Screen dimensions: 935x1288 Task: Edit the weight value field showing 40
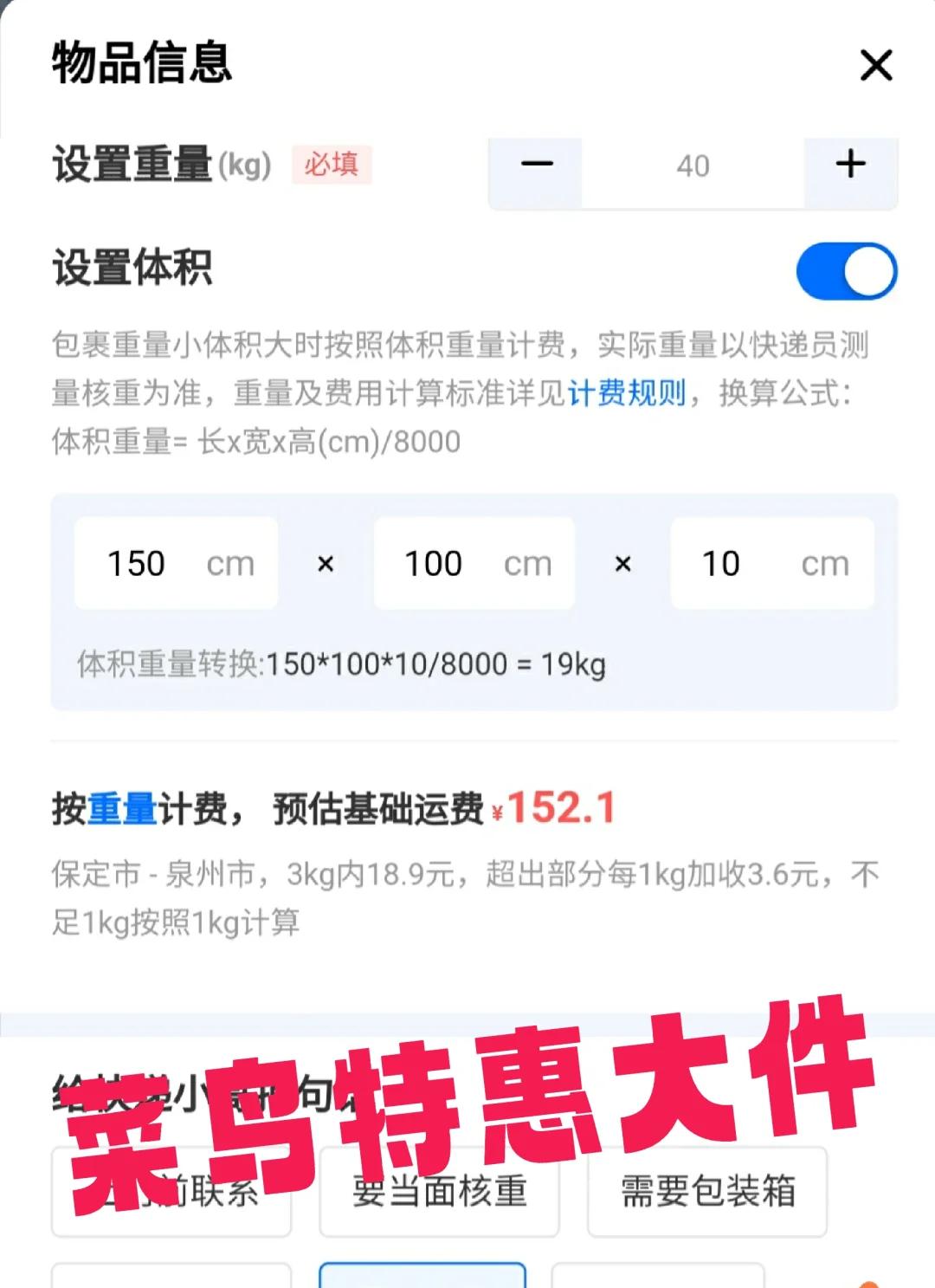coord(693,164)
